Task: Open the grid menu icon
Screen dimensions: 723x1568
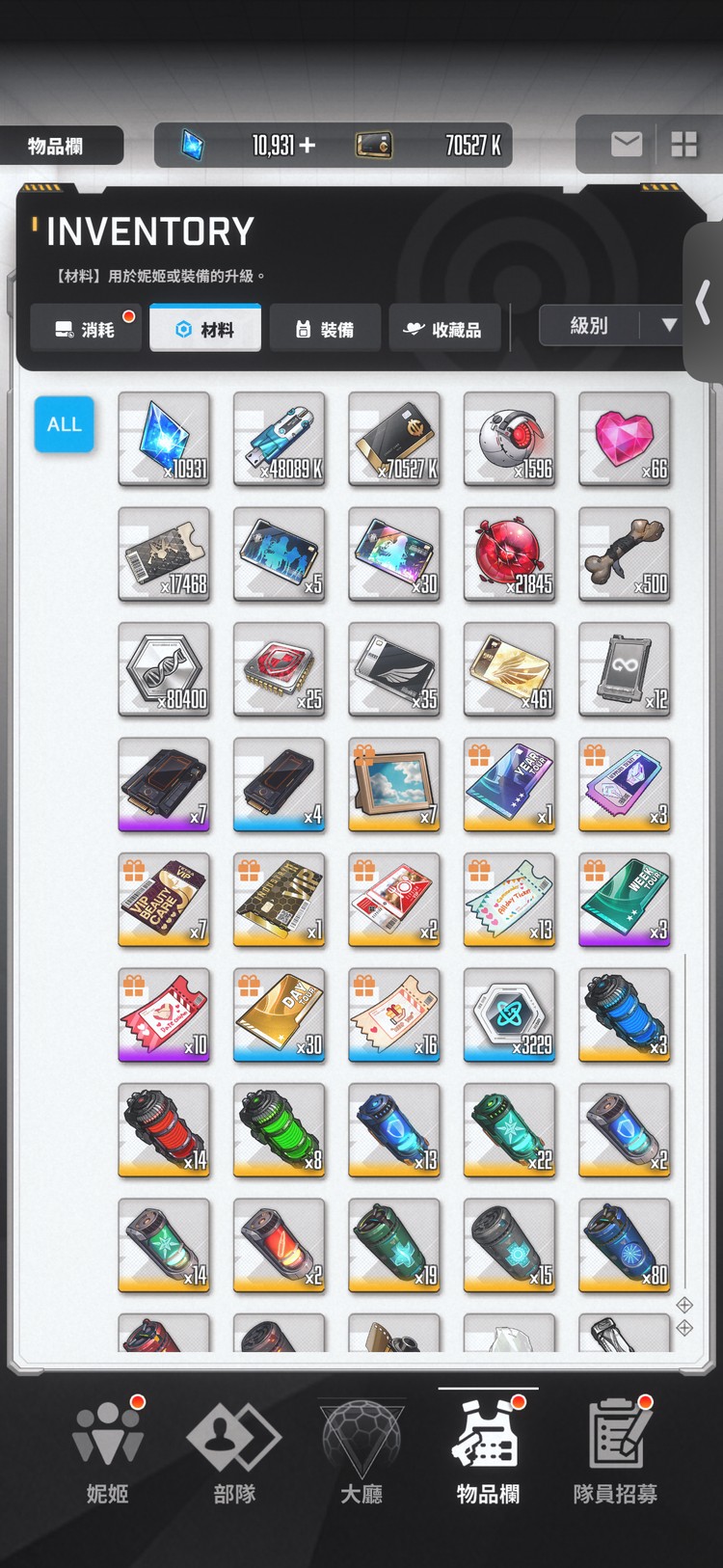Action: (x=683, y=145)
